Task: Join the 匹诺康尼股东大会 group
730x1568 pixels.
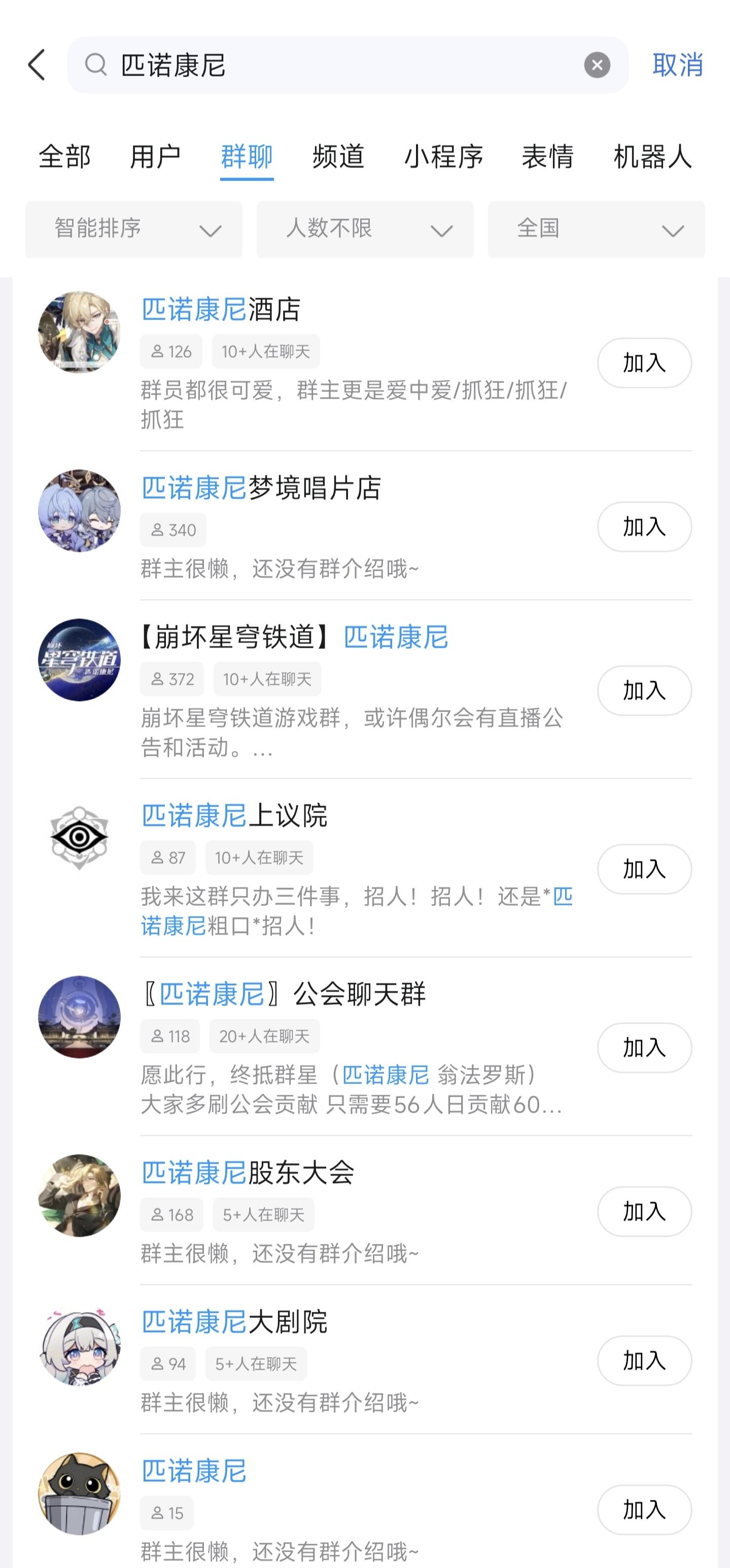Action: pyautogui.click(x=644, y=1212)
